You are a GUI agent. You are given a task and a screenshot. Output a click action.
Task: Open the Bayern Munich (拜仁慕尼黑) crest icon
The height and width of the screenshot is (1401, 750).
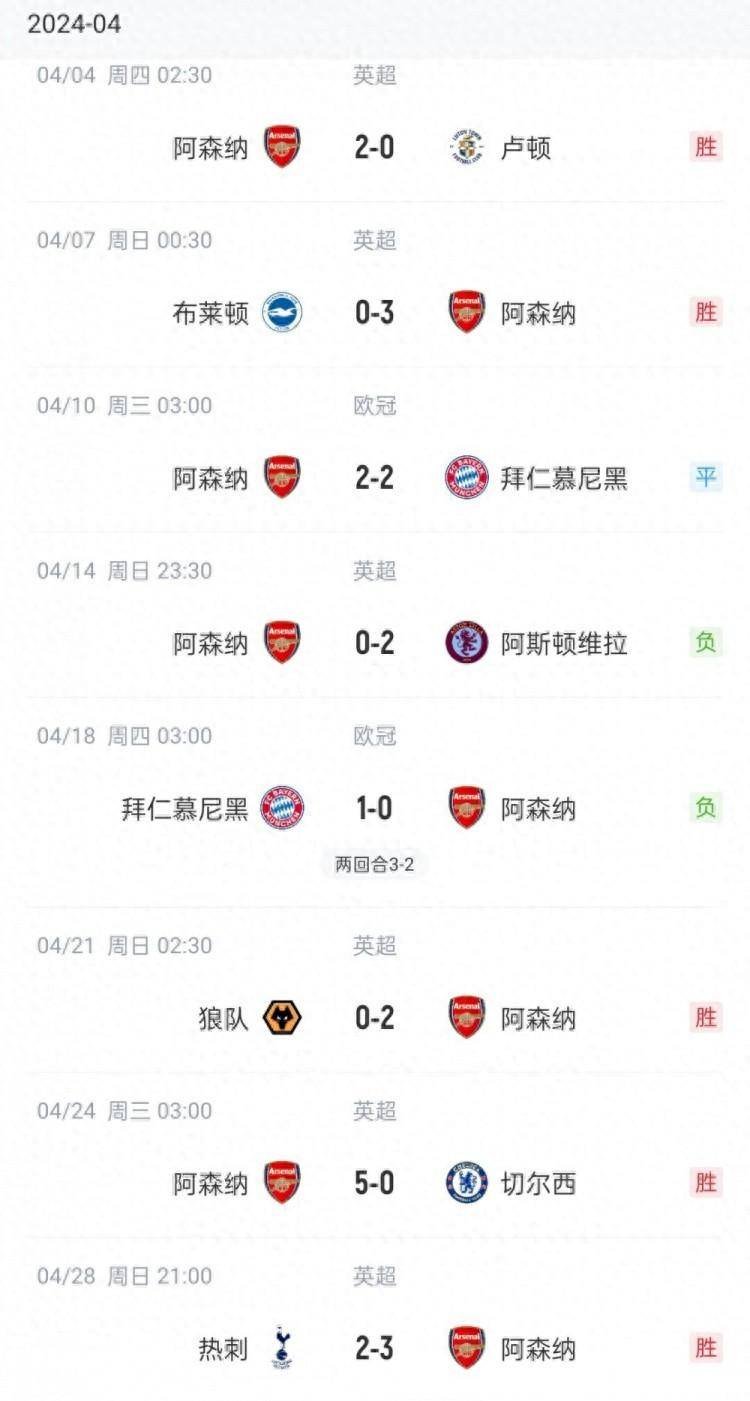pyautogui.click(x=464, y=477)
